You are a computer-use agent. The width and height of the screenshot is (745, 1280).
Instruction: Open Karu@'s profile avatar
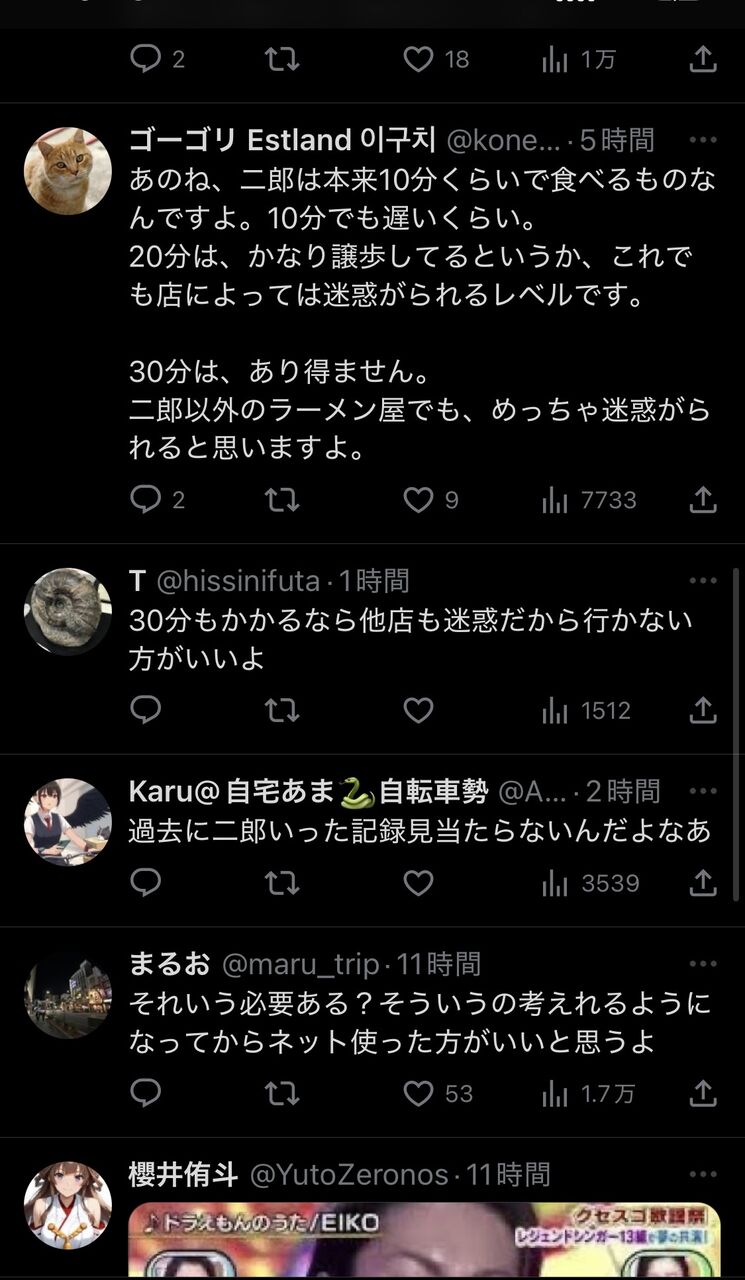pos(67,822)
